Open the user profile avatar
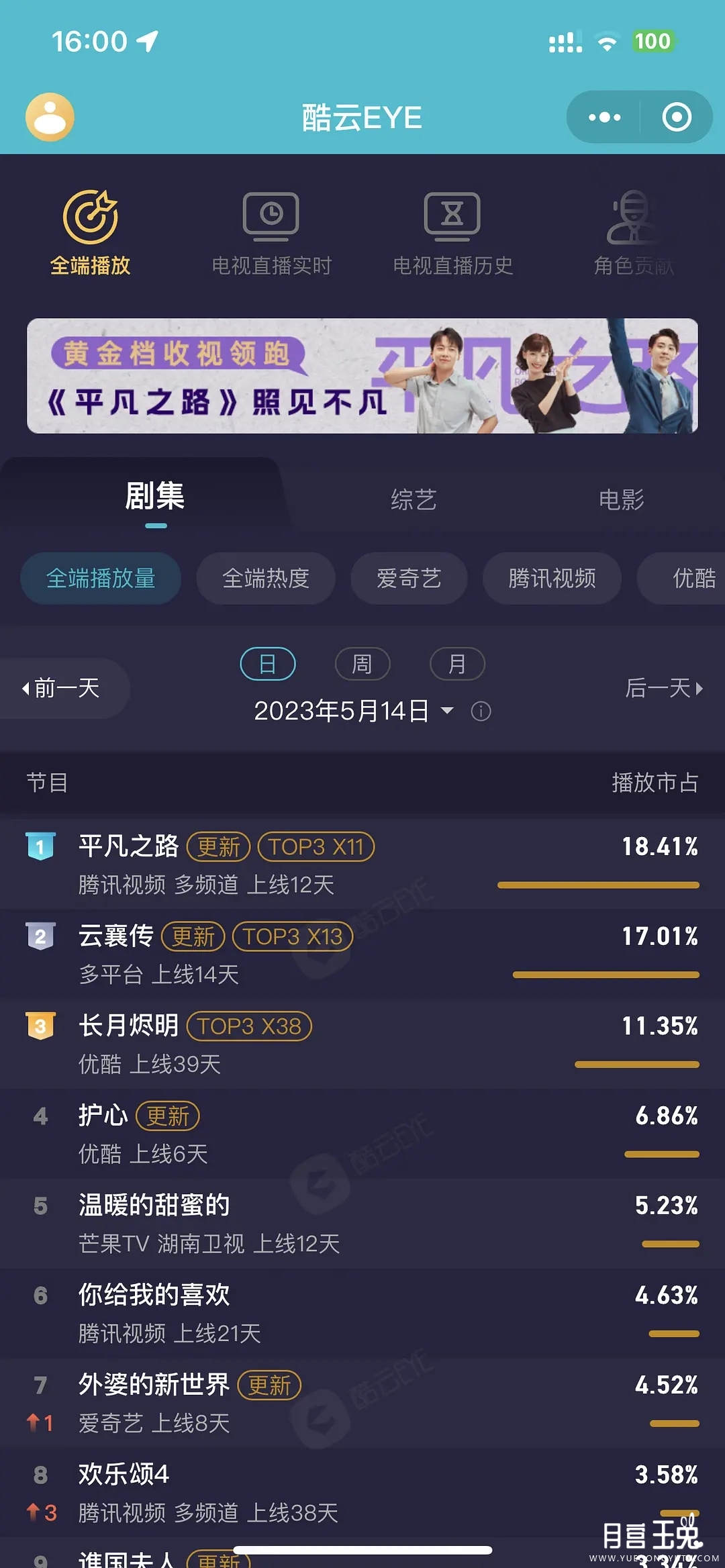The width and height of the screenshot is (725, 1568). point(50,117)
